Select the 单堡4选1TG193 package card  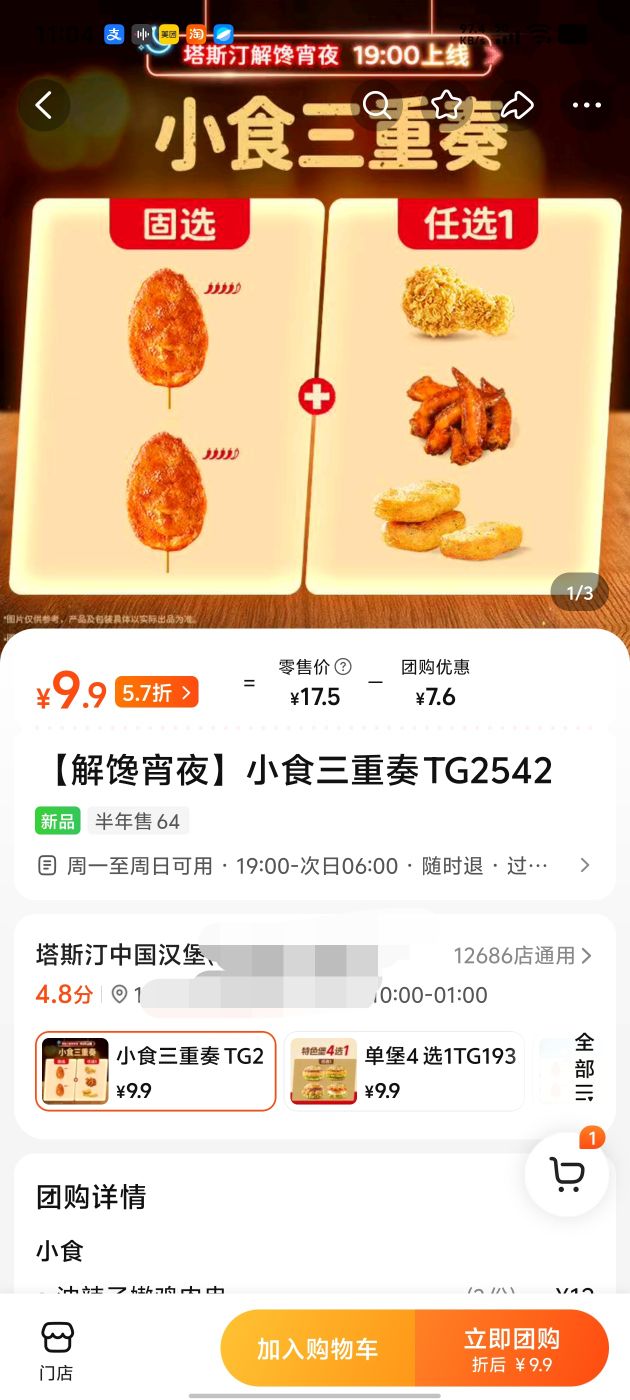[x=404, y=1071]
